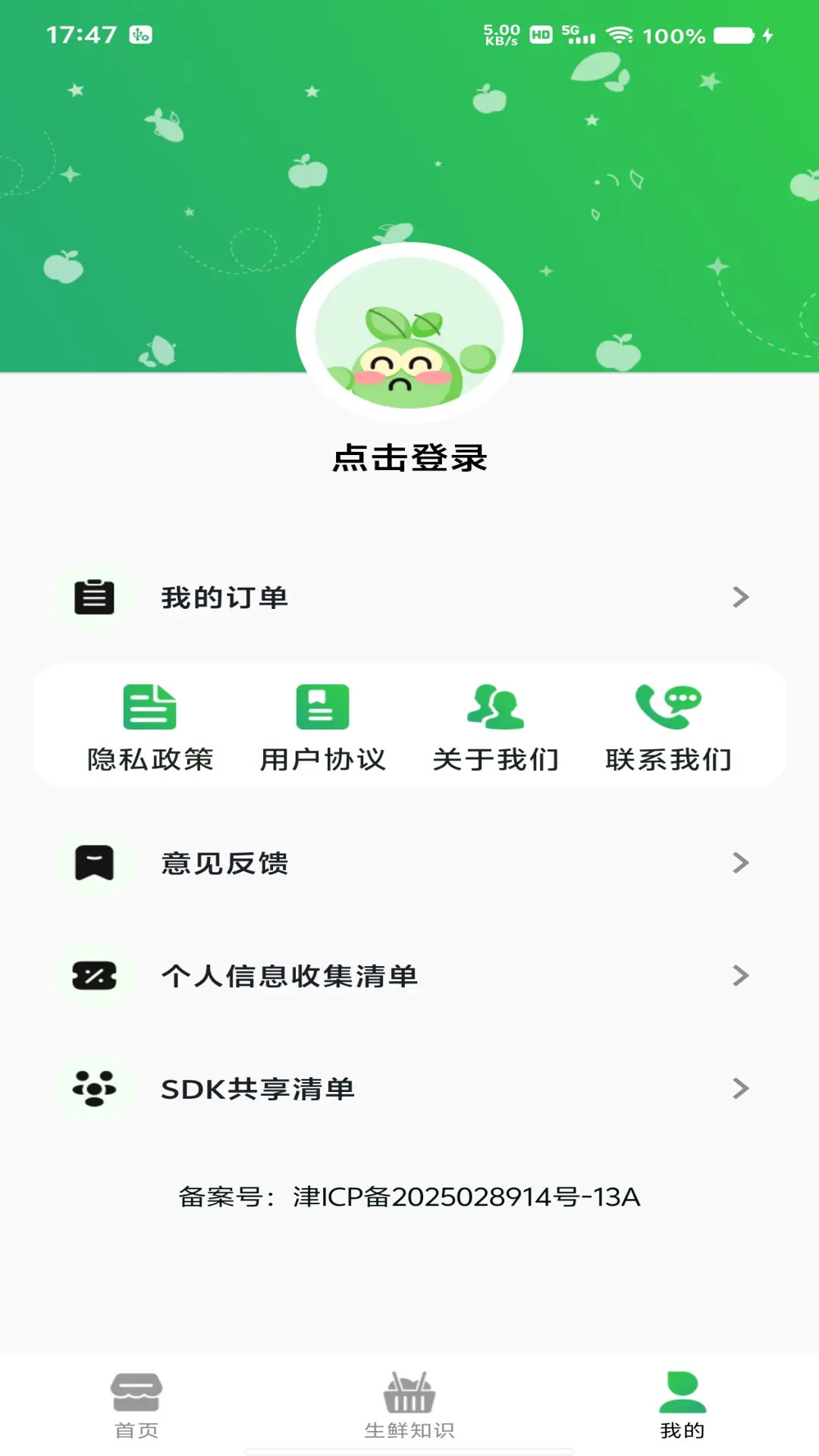Click the SDK共享清单 share icon
819x1456 pixels.
(93, 1090)
